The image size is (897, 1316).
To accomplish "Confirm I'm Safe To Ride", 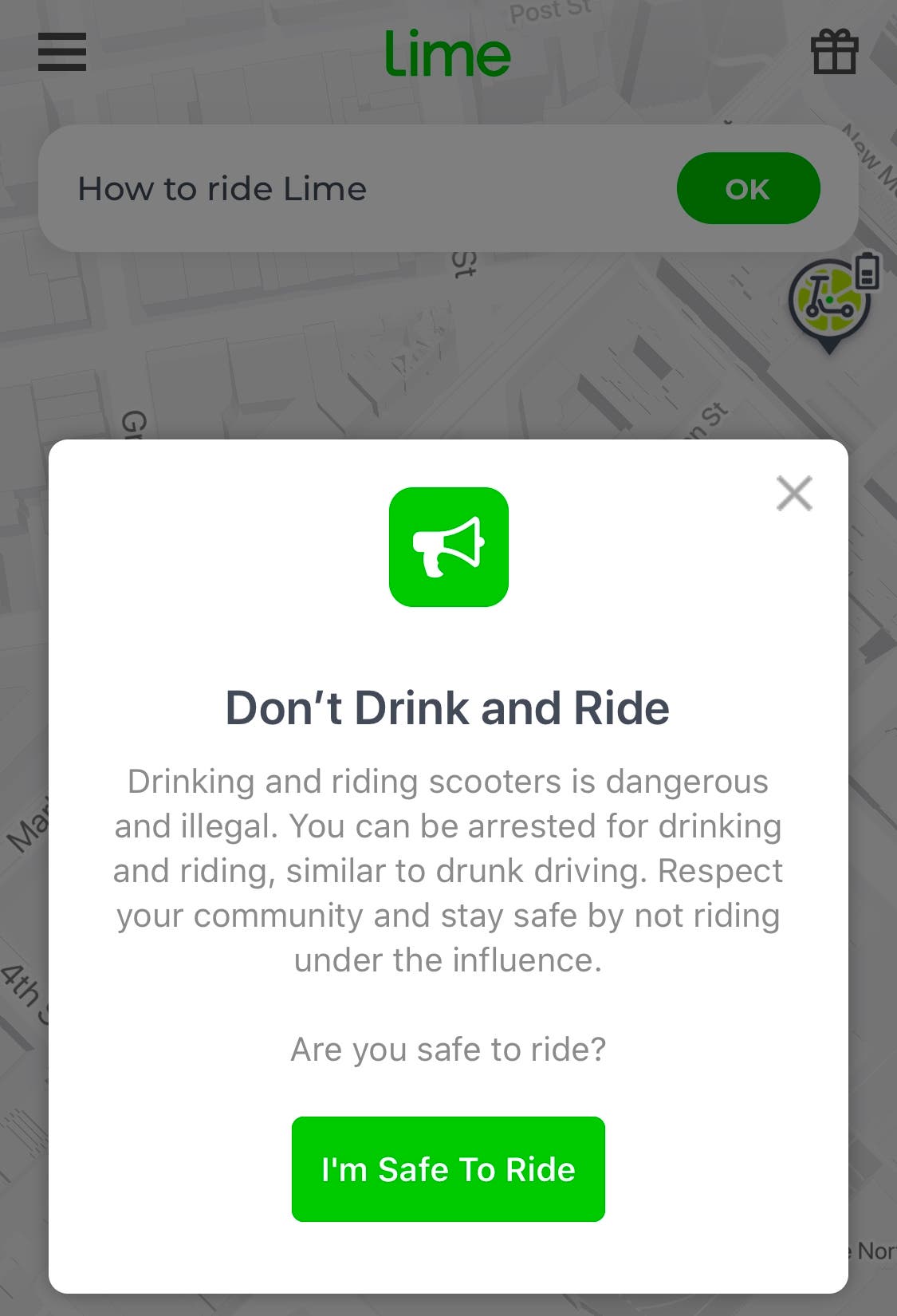I will pos(448,1168).
